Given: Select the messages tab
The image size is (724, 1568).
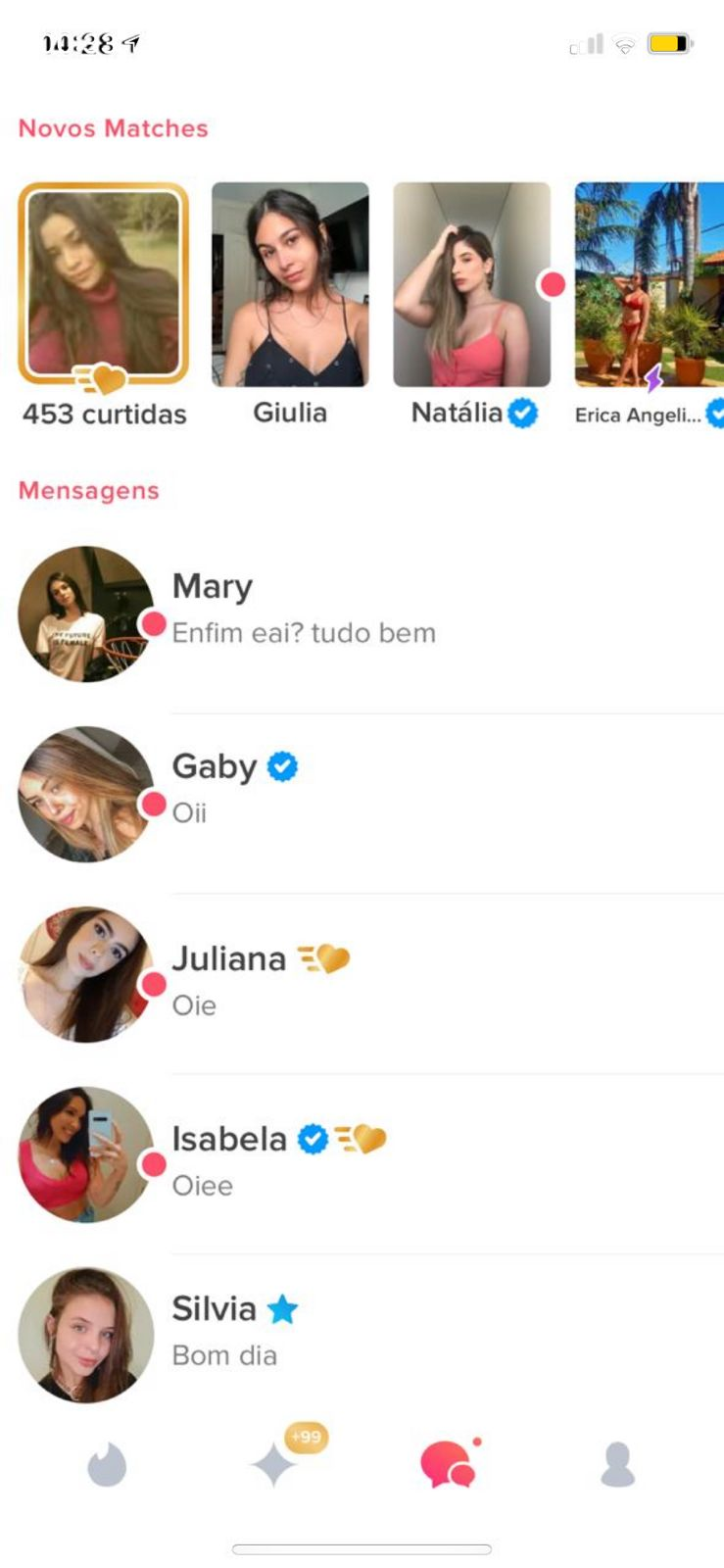Looking at the screenshot, I should coord(449,1464).
